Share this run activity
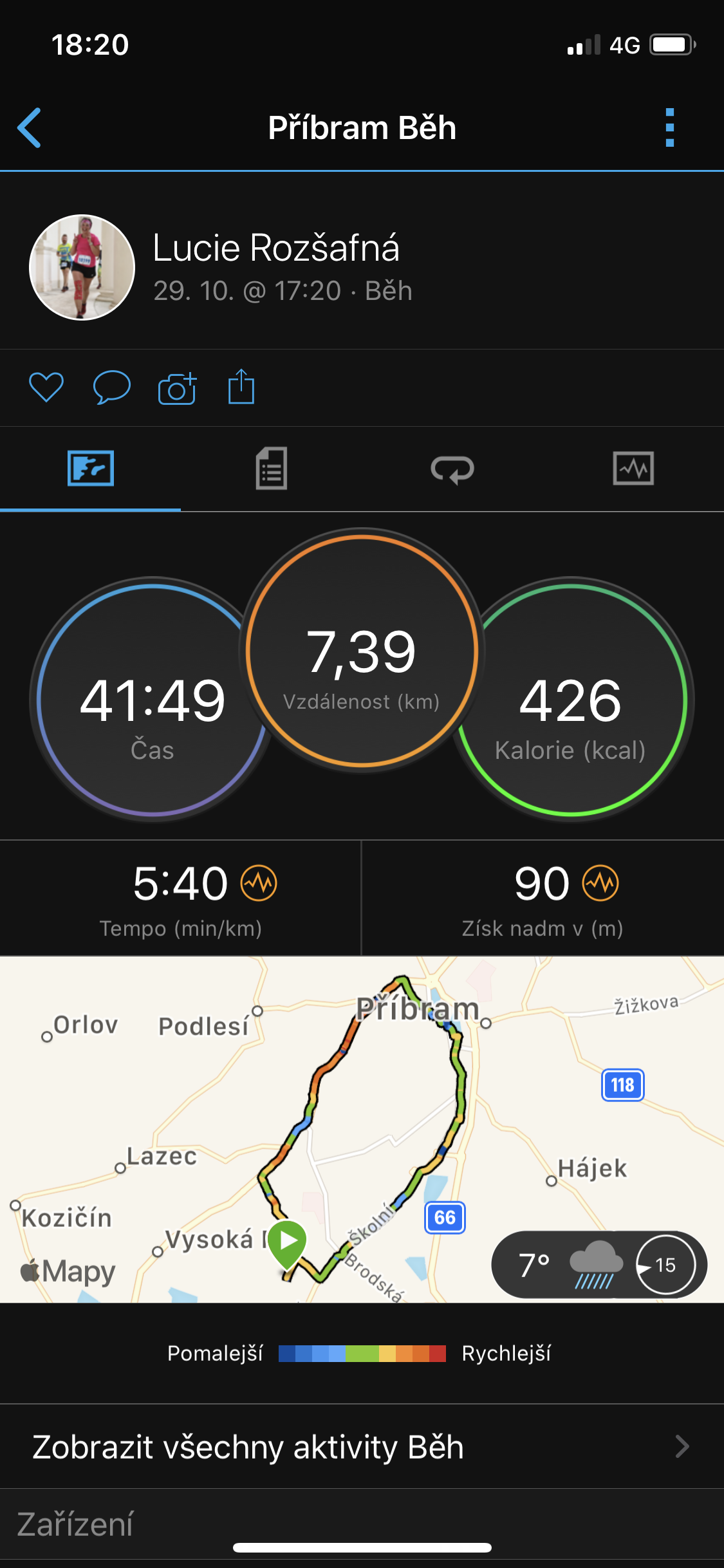This screenshot has width=724, height=1568. pos(241,386)
